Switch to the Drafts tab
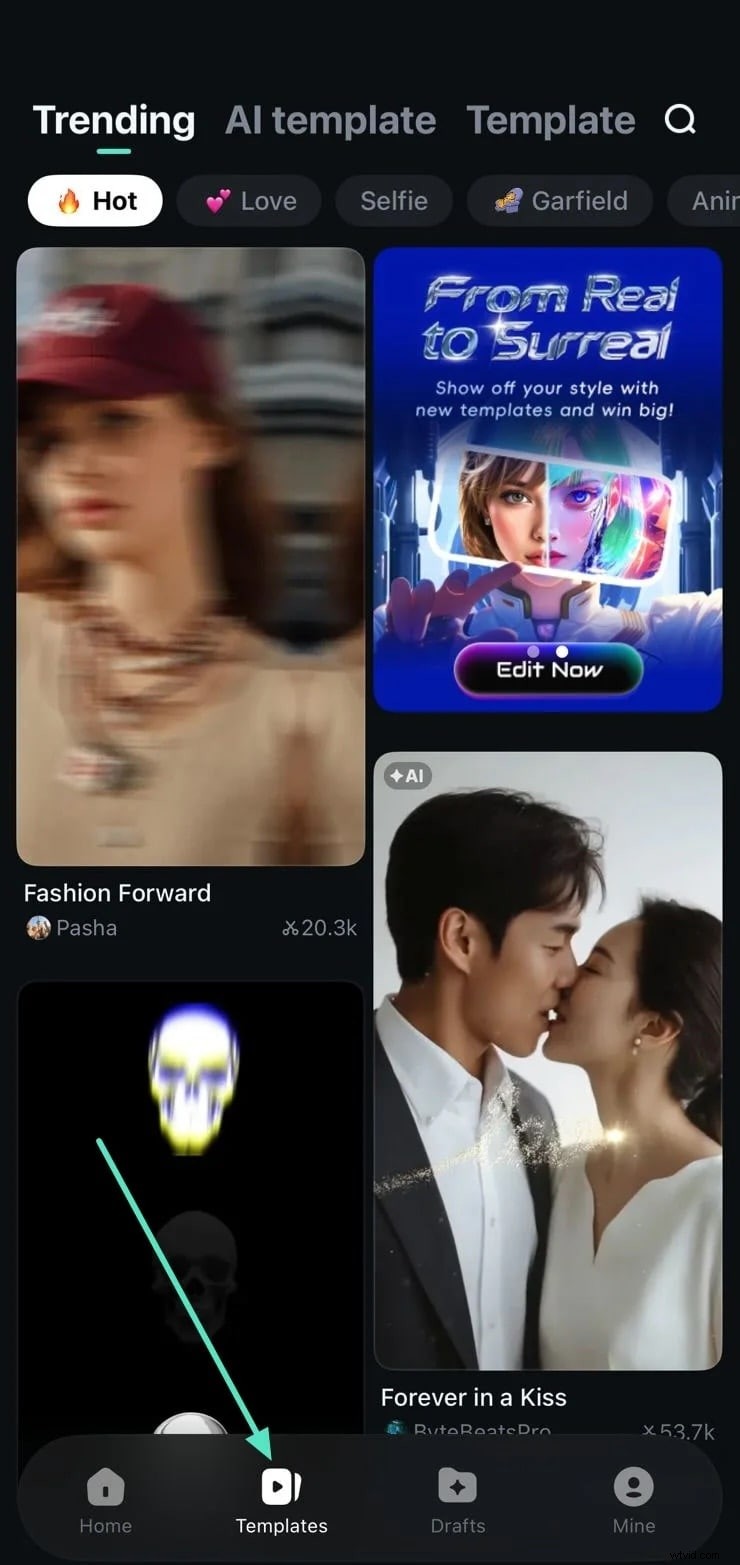The width and height of the screenshot is (740, 1565). (457, 1500)
